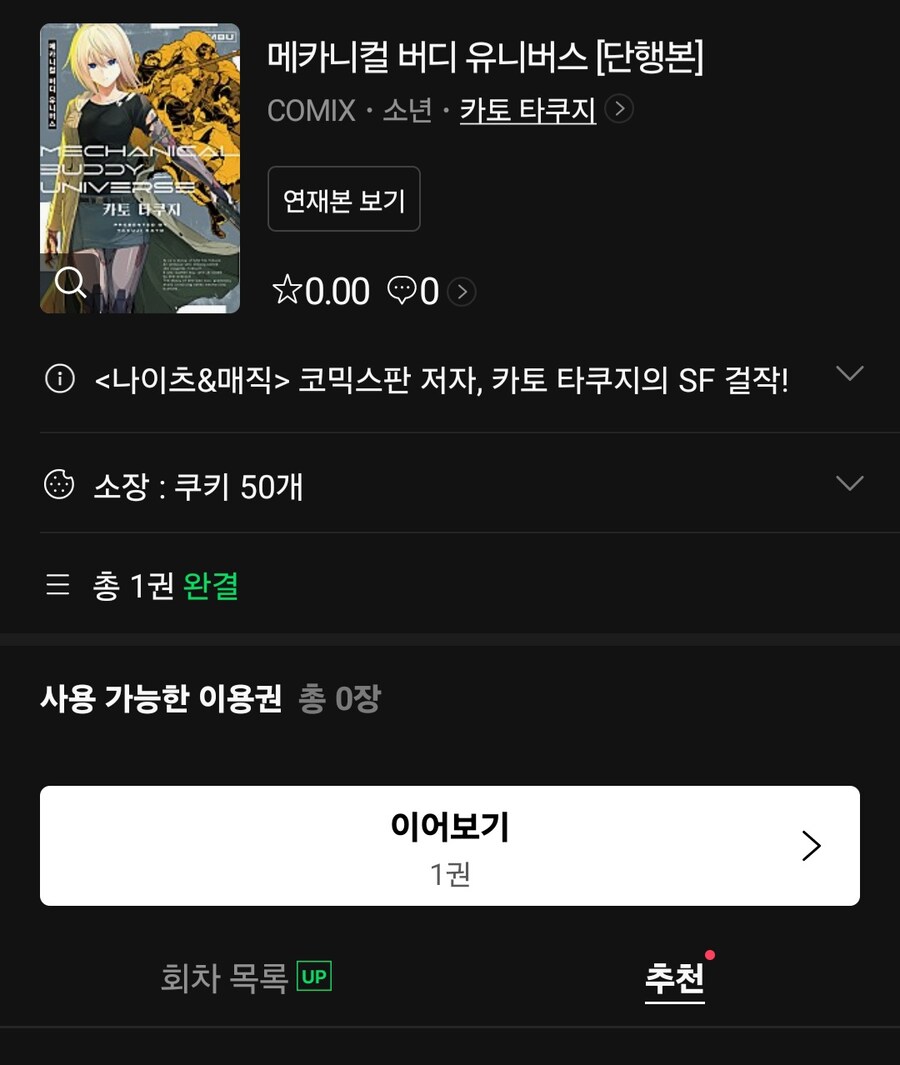
Task: Click the 총 0장 ticket count text
Action: 340,698
